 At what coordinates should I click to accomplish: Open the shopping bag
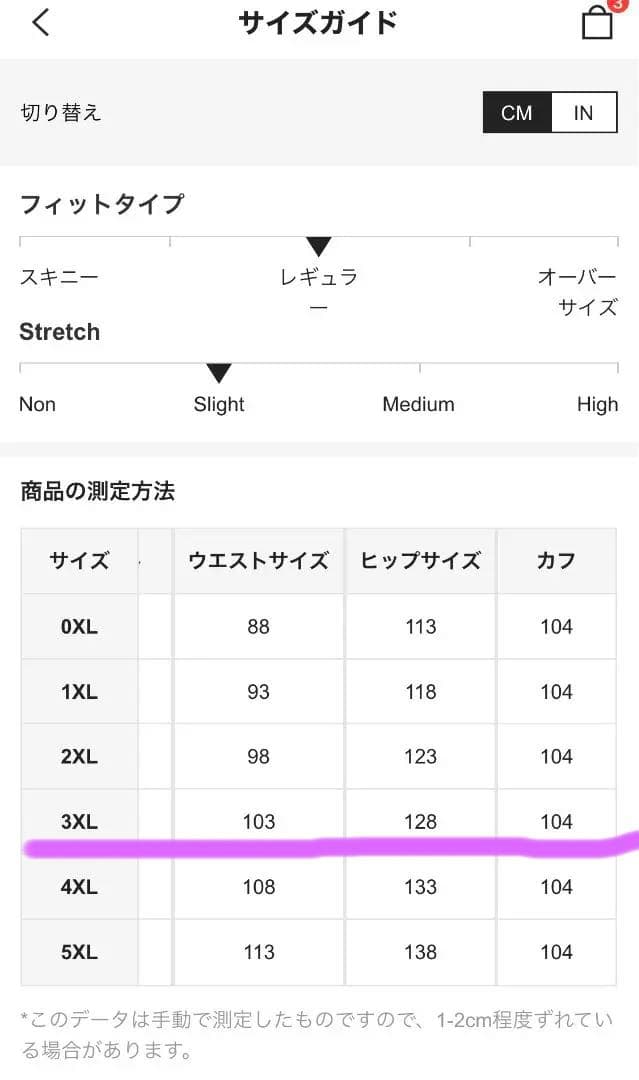pos(598,22)
